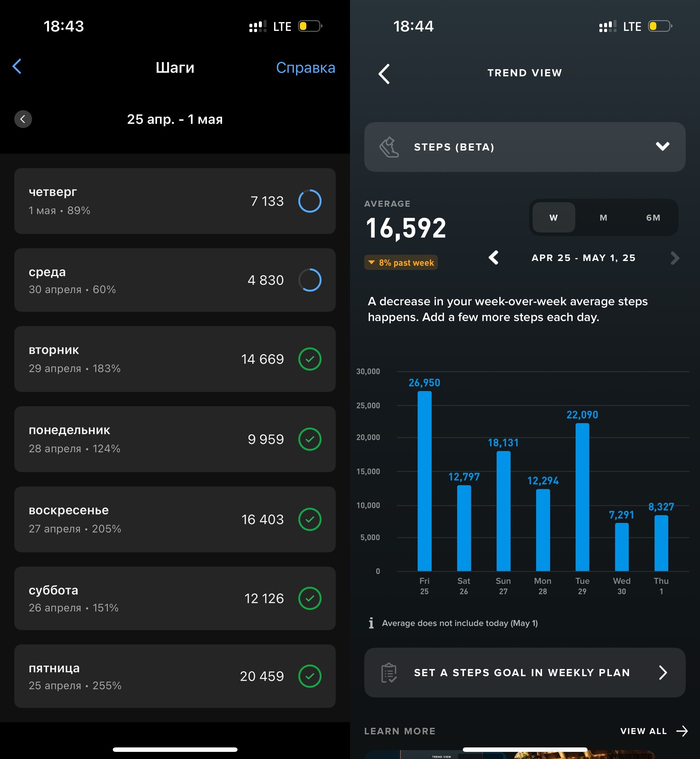Go back from the Шаги screen
The height and width of the screenshot is (759, 700).
(17, 67)
